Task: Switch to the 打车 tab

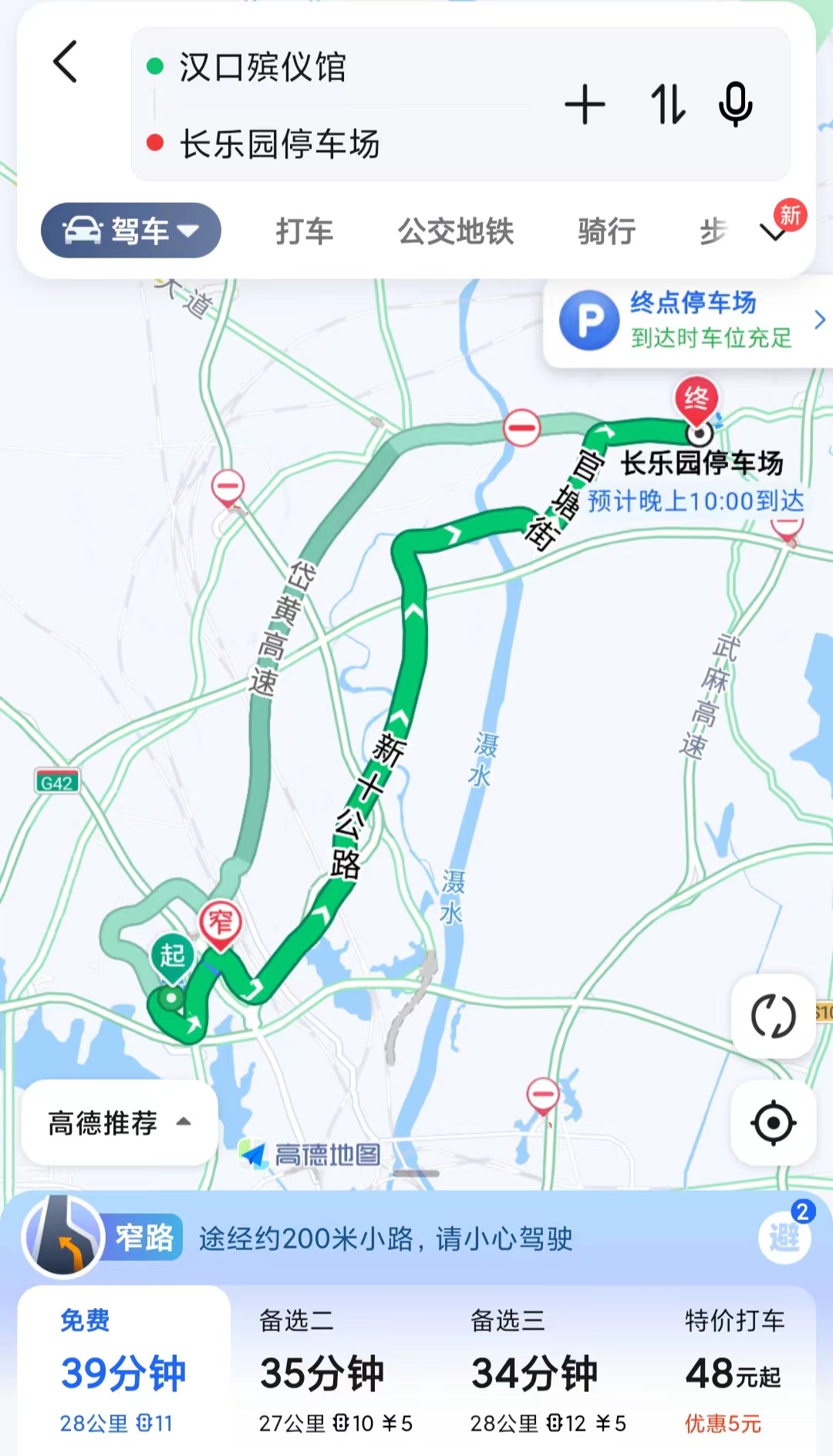Action: (x=305, y=231)
